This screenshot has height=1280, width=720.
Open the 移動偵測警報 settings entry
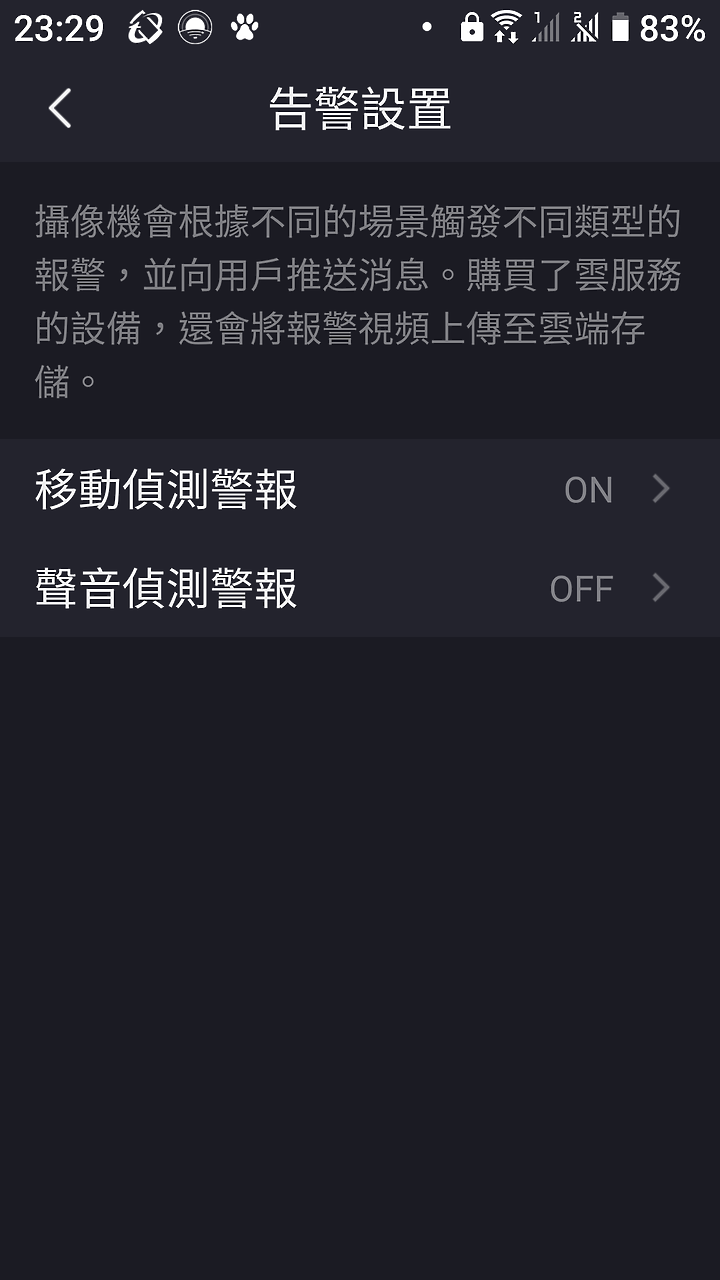click(165, 489)
